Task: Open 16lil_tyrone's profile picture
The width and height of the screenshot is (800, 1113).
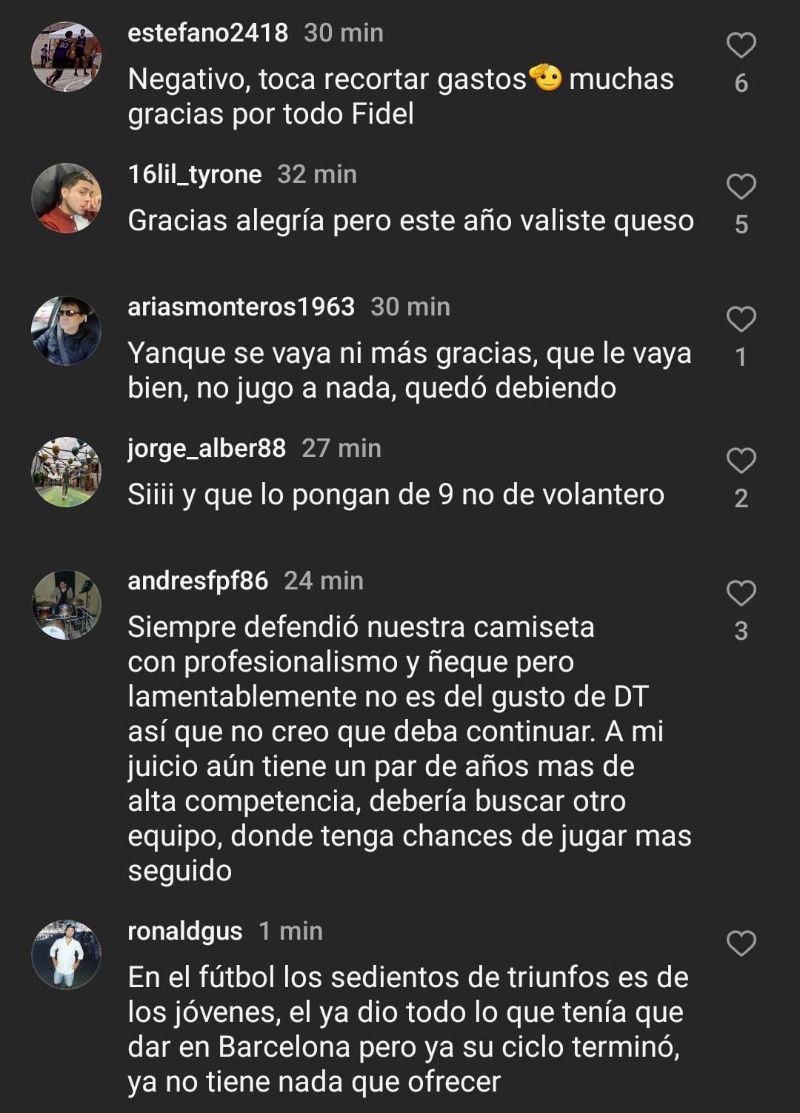Action: [x=66, y=198]
